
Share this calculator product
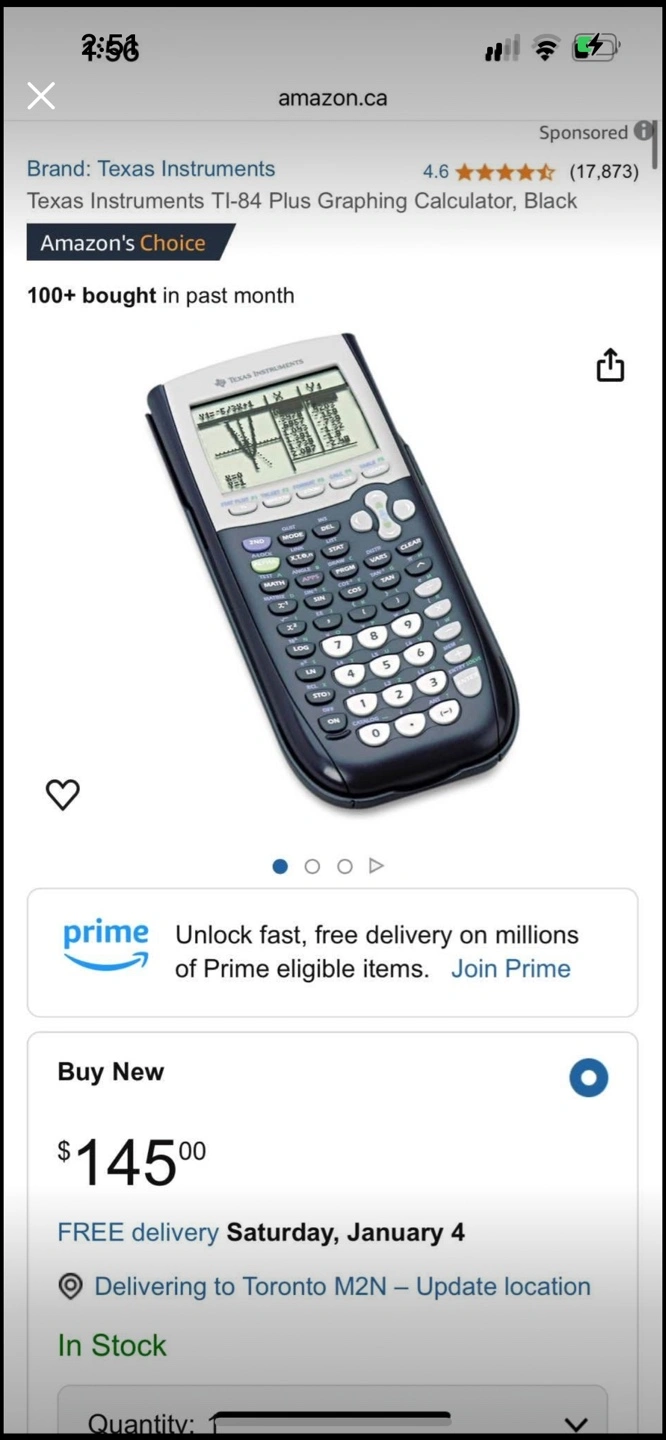coord(610,366)
